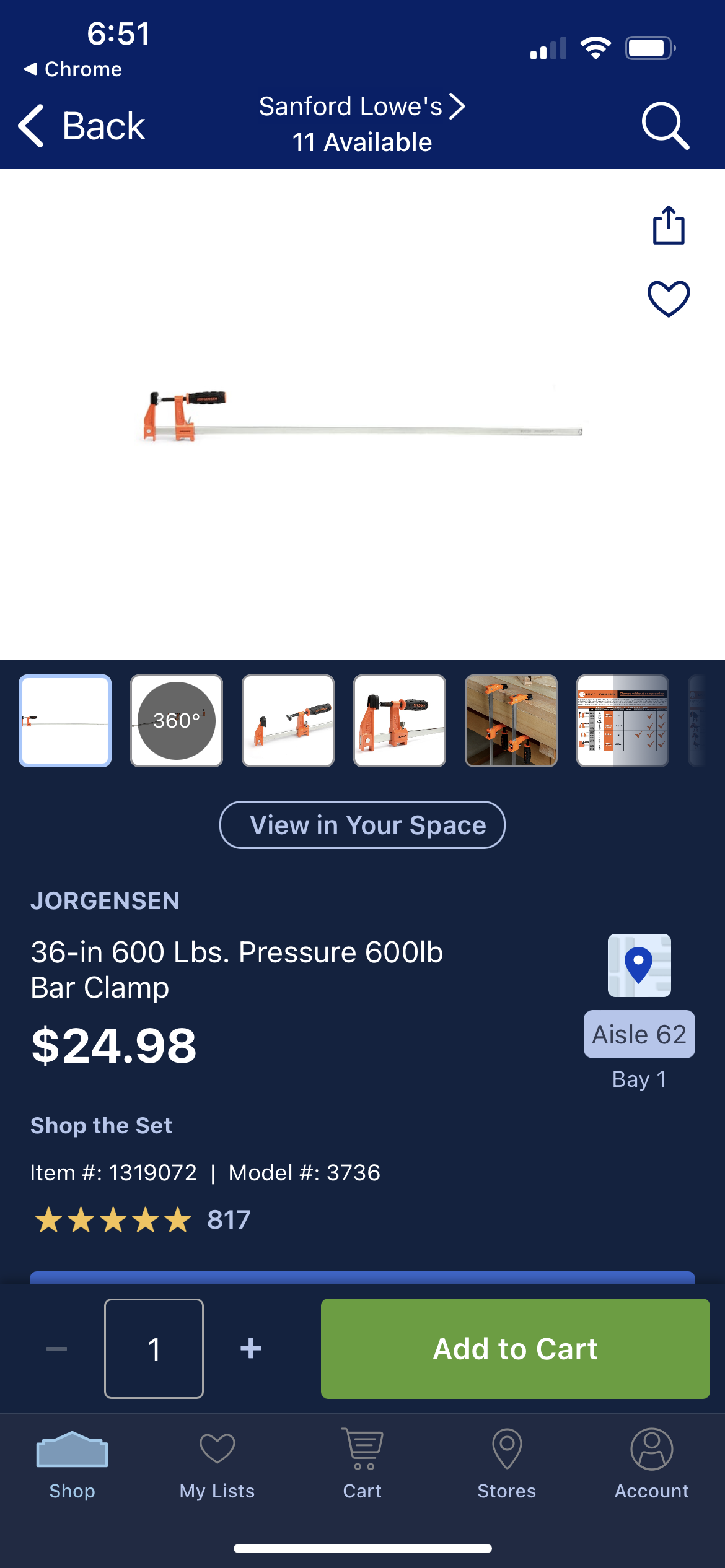725x1568 pixels.
Task: Tap View in Your Space
Action: click(362, 825)
